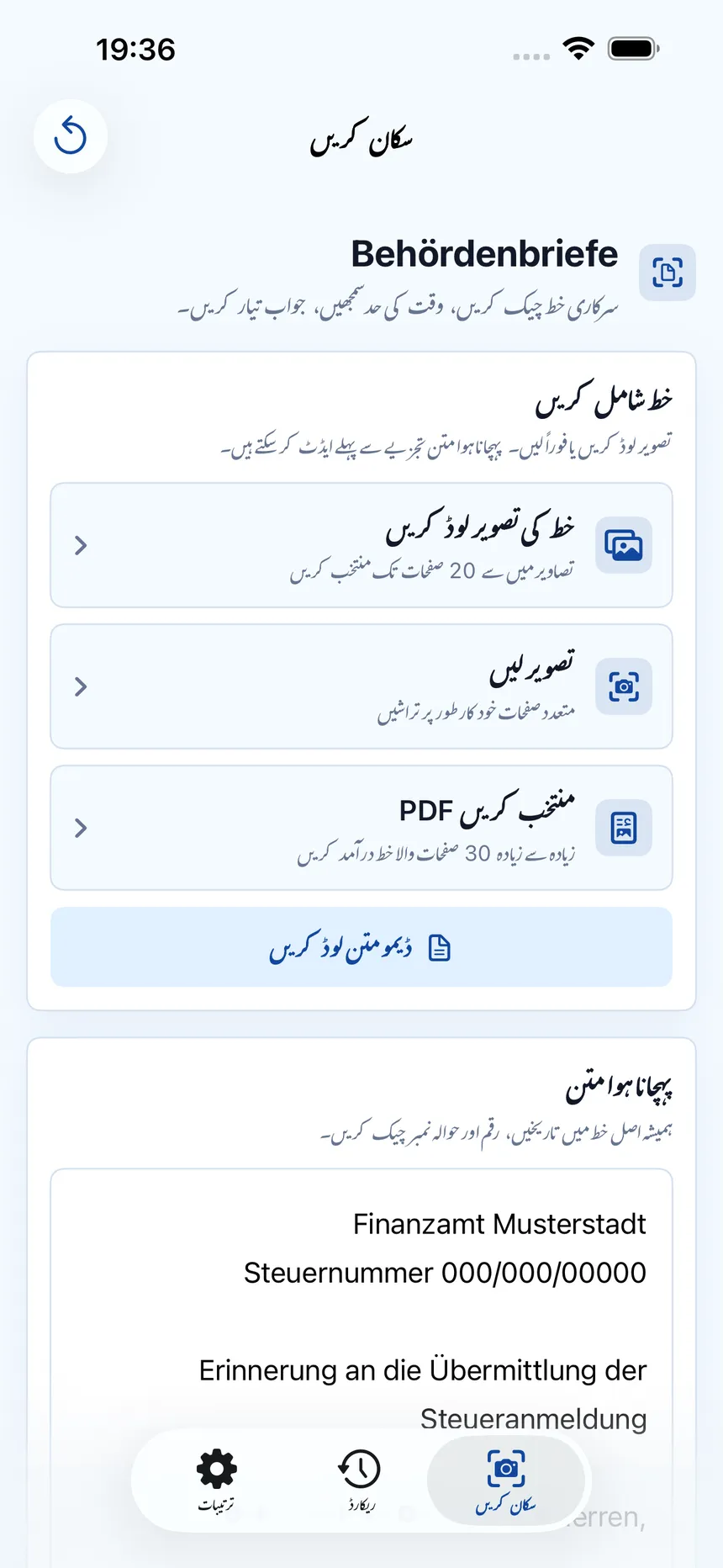This screenshot has height=1568, width=723.
Task: Switch to the records history tab
Action: tap(361, 1481)
